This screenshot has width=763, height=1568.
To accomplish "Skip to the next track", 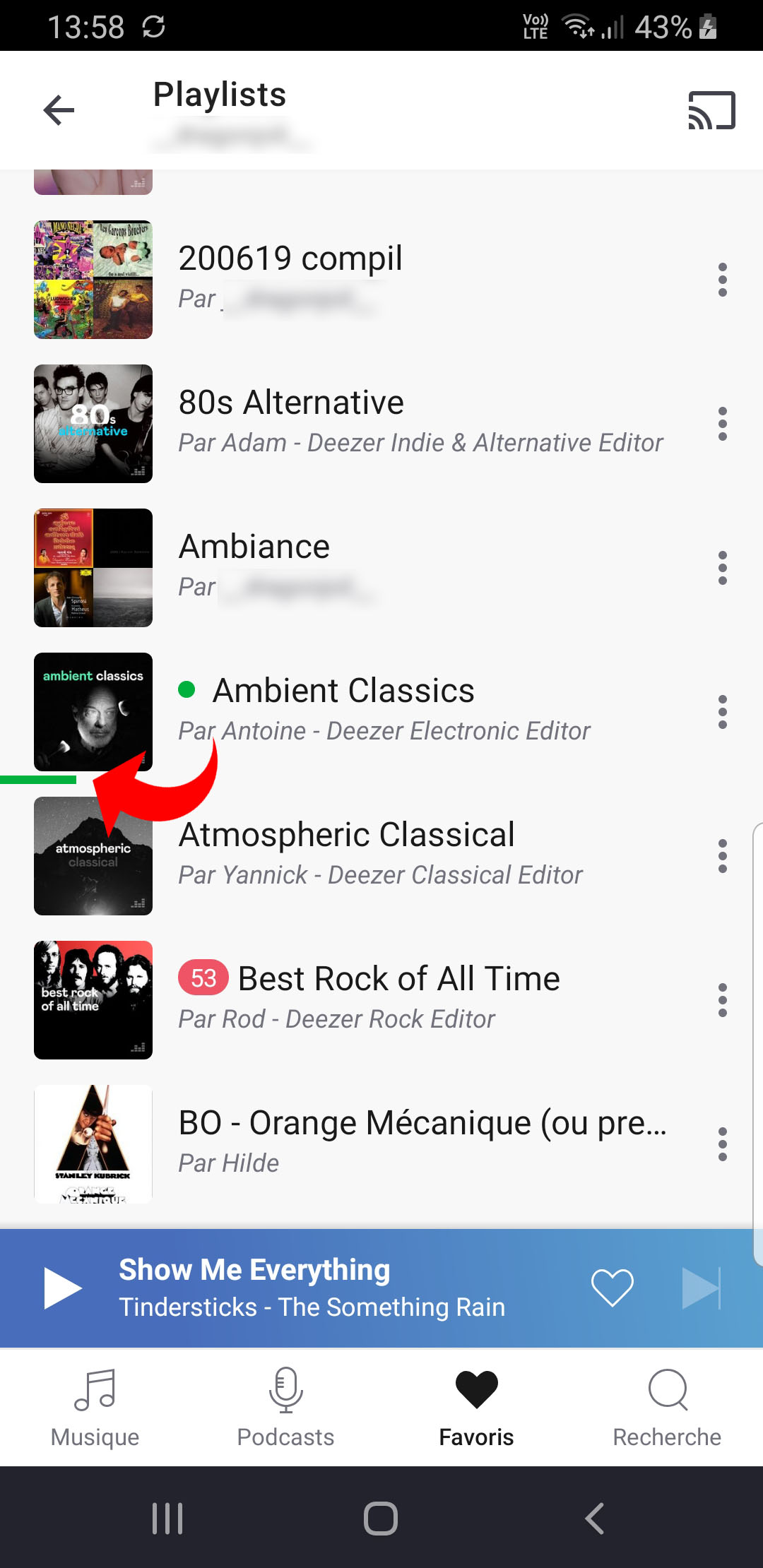I will (x=702, y=1287).
